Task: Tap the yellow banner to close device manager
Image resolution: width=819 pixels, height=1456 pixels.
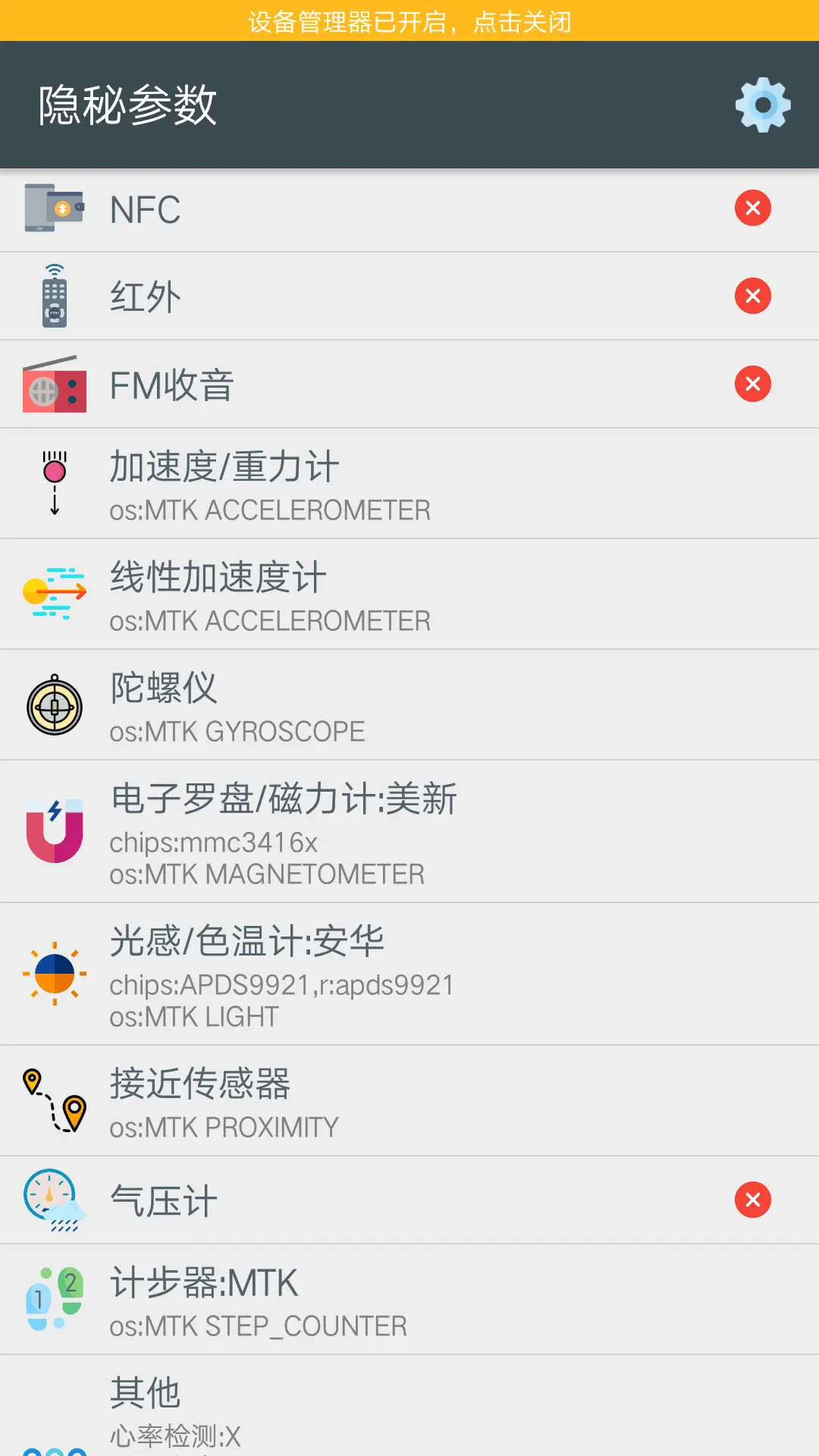Action: tap(409, 22)
